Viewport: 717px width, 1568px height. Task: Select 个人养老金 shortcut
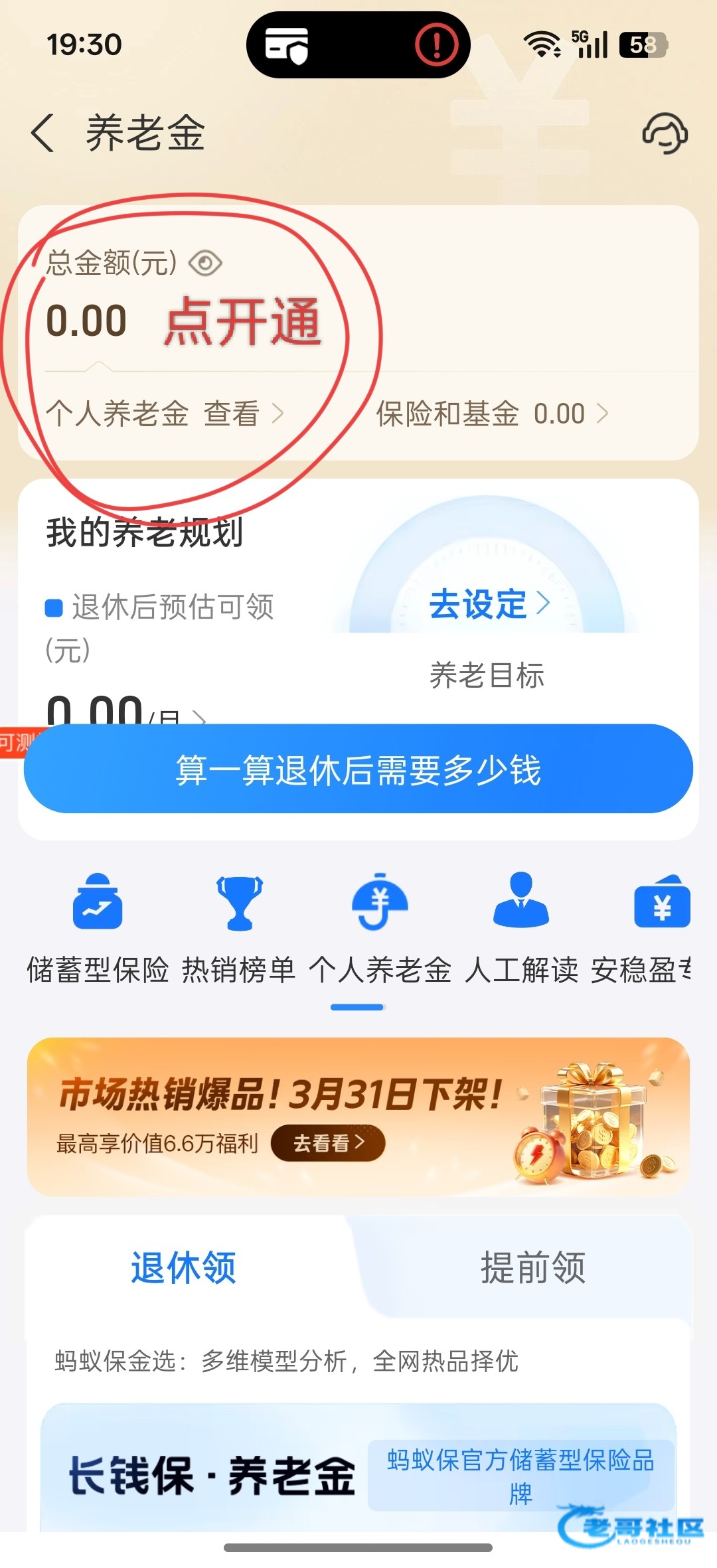coord(380,925)
